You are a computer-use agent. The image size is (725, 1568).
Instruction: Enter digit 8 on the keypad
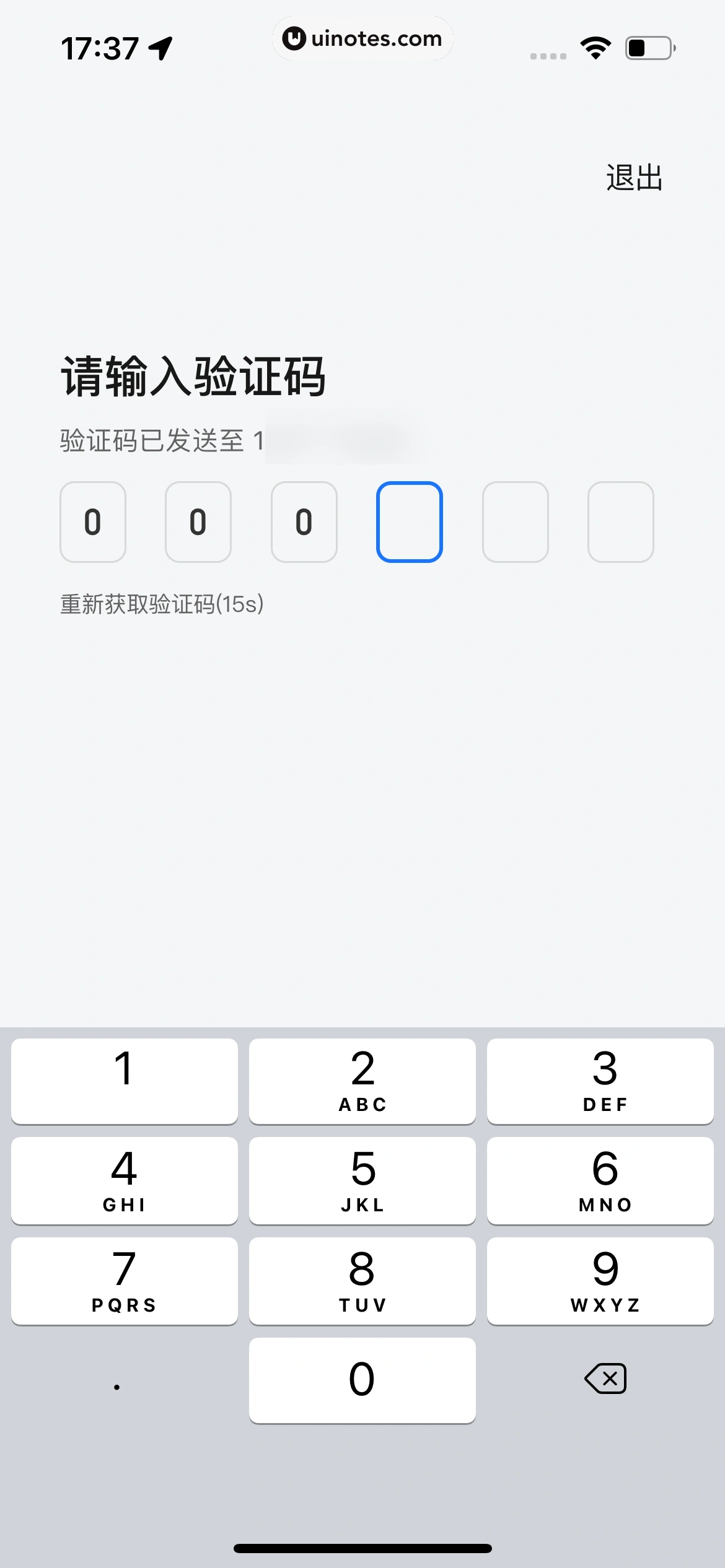coord(362,1280)
